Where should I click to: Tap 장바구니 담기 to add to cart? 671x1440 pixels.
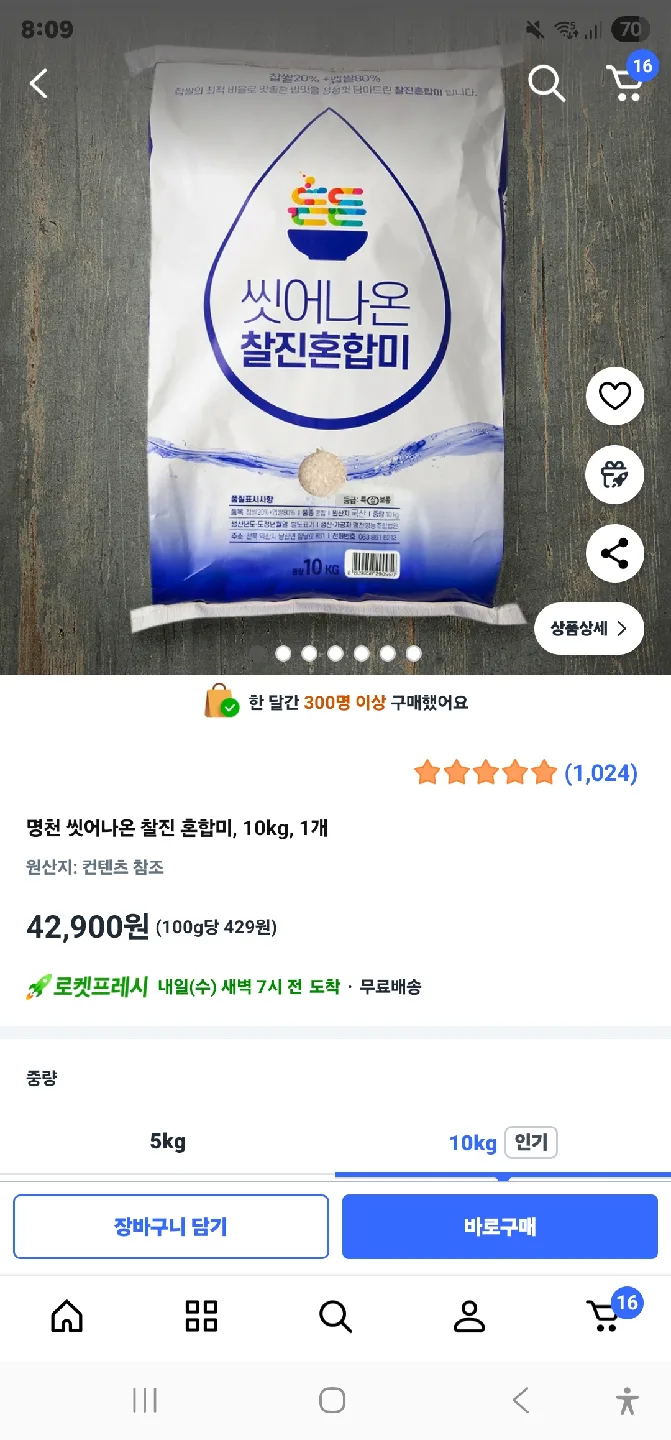(x=171, y=1226)
